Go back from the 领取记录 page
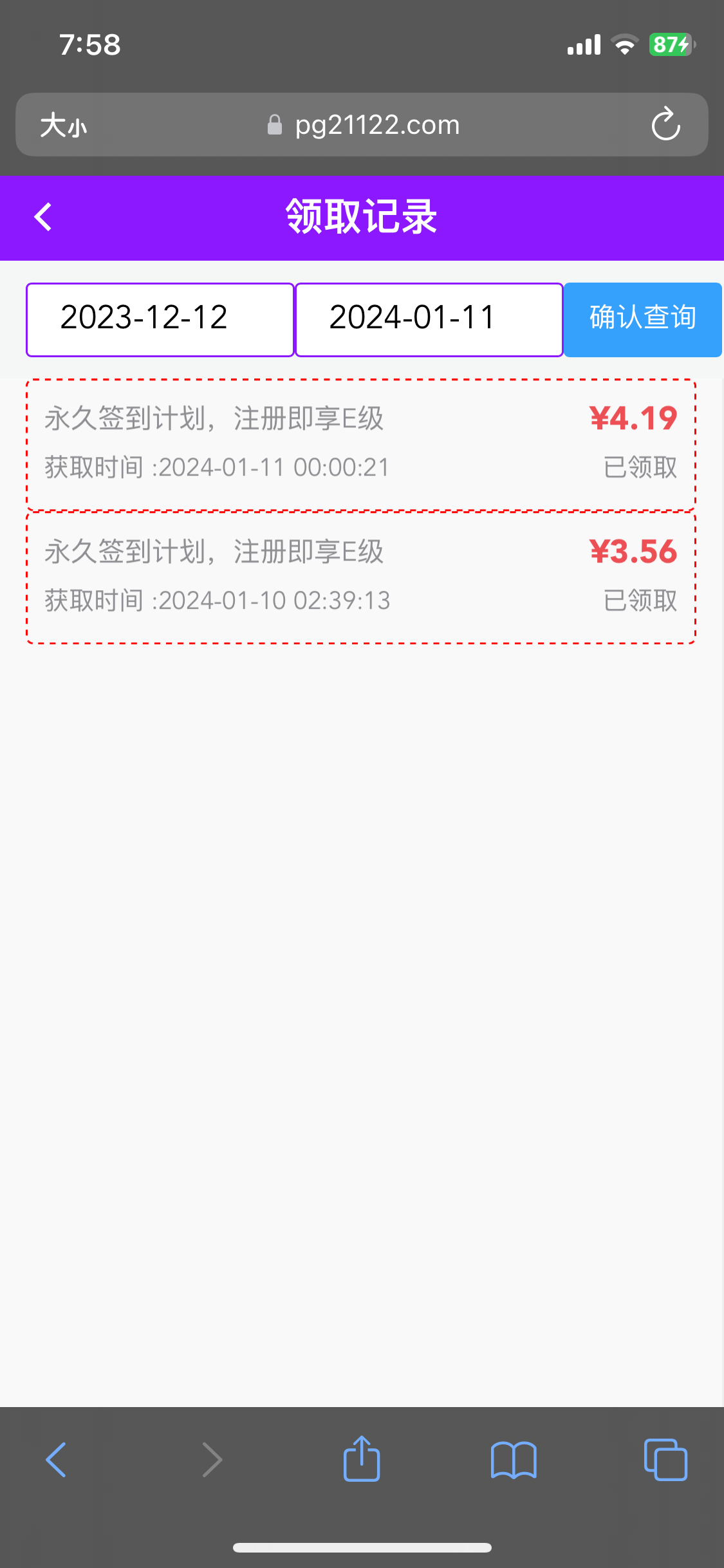Image resolution: width=724 pixels, height=1568 pixels. [x=43, y=217]
